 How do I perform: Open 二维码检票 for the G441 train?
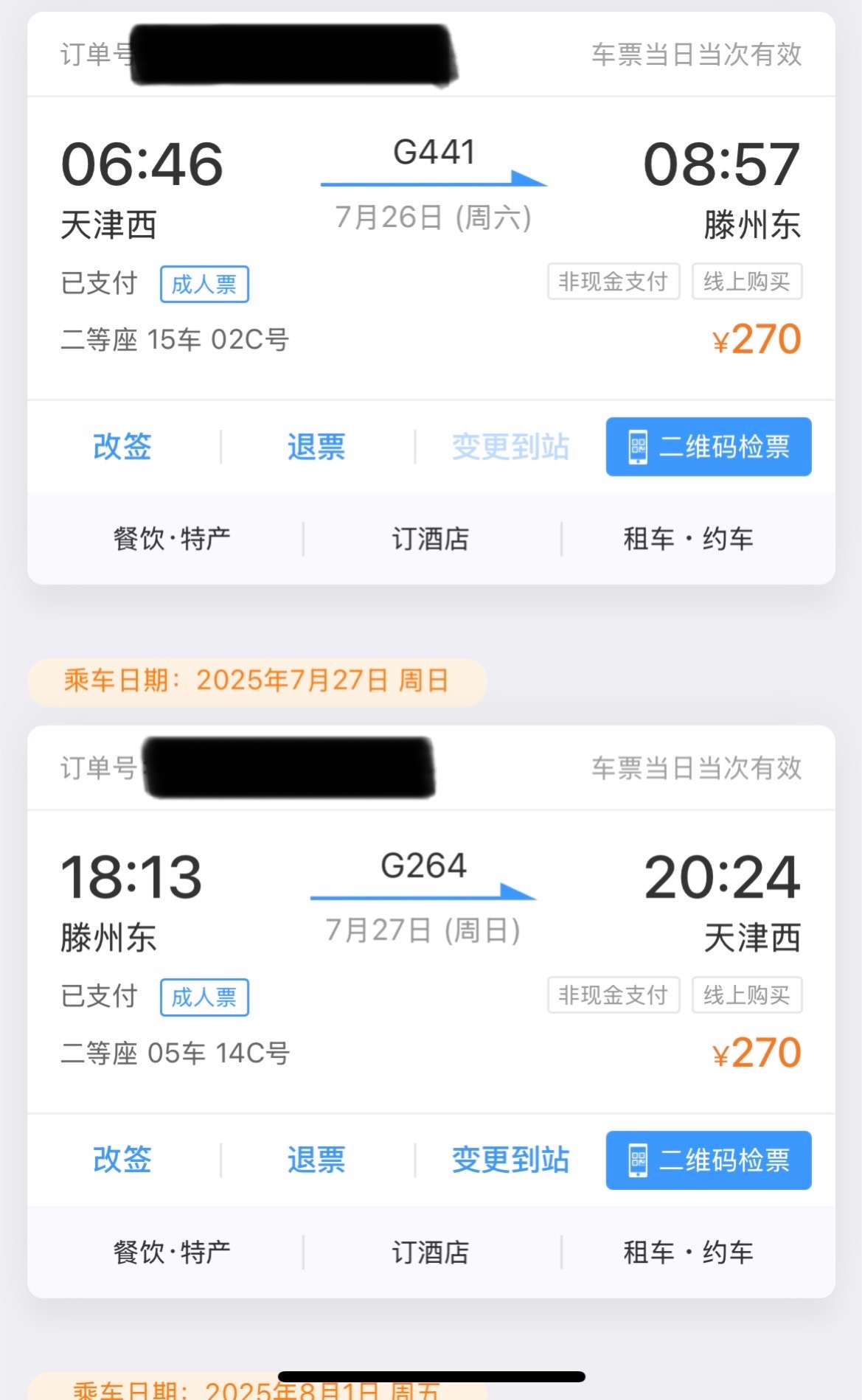(x=709, y=447)
